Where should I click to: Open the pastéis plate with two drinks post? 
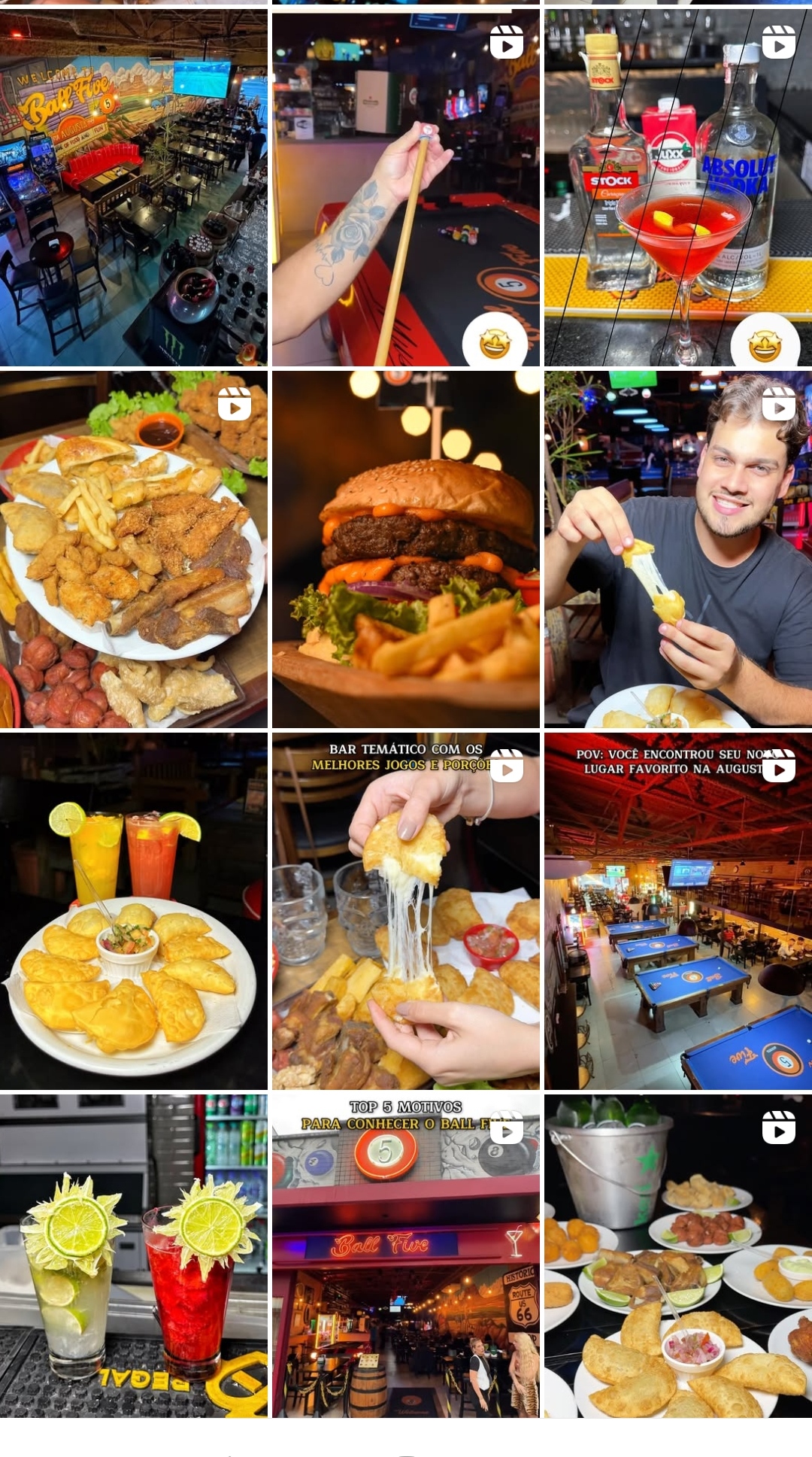click(134, 911)
